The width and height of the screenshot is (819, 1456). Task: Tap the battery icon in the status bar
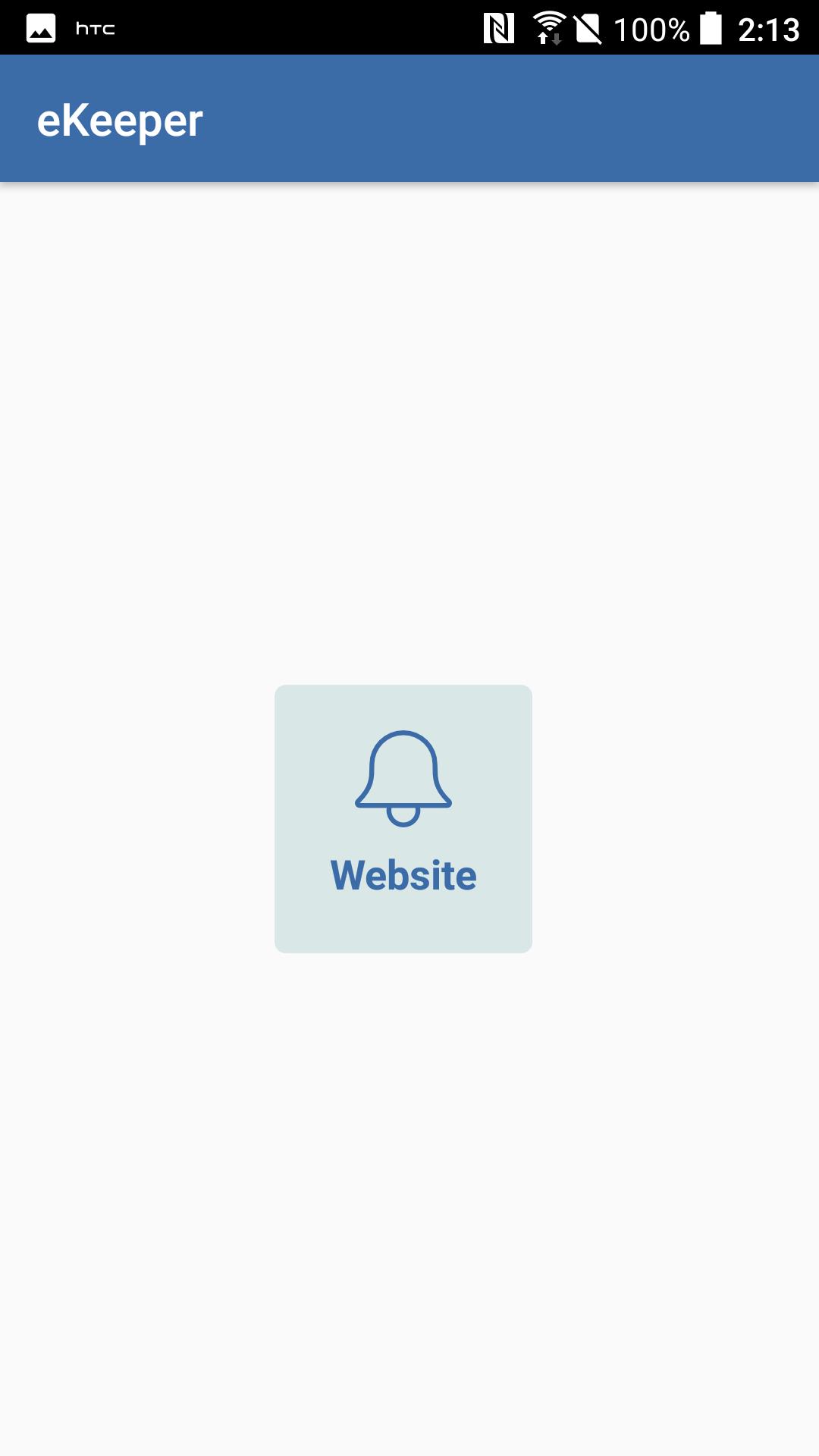coord(710,28)
